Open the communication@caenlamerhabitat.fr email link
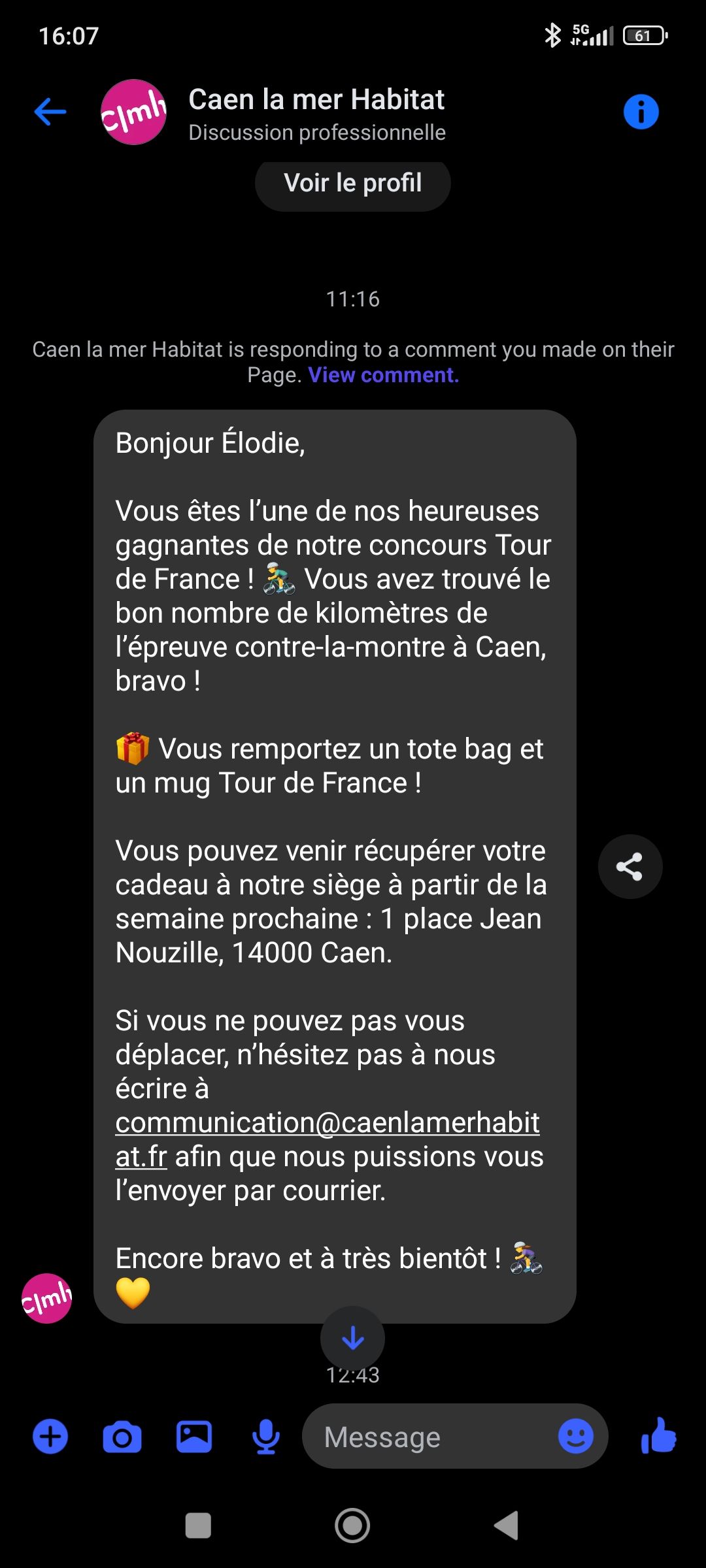The width and height of the screenshot is (706, 1568). click(x=328, y=1139)
